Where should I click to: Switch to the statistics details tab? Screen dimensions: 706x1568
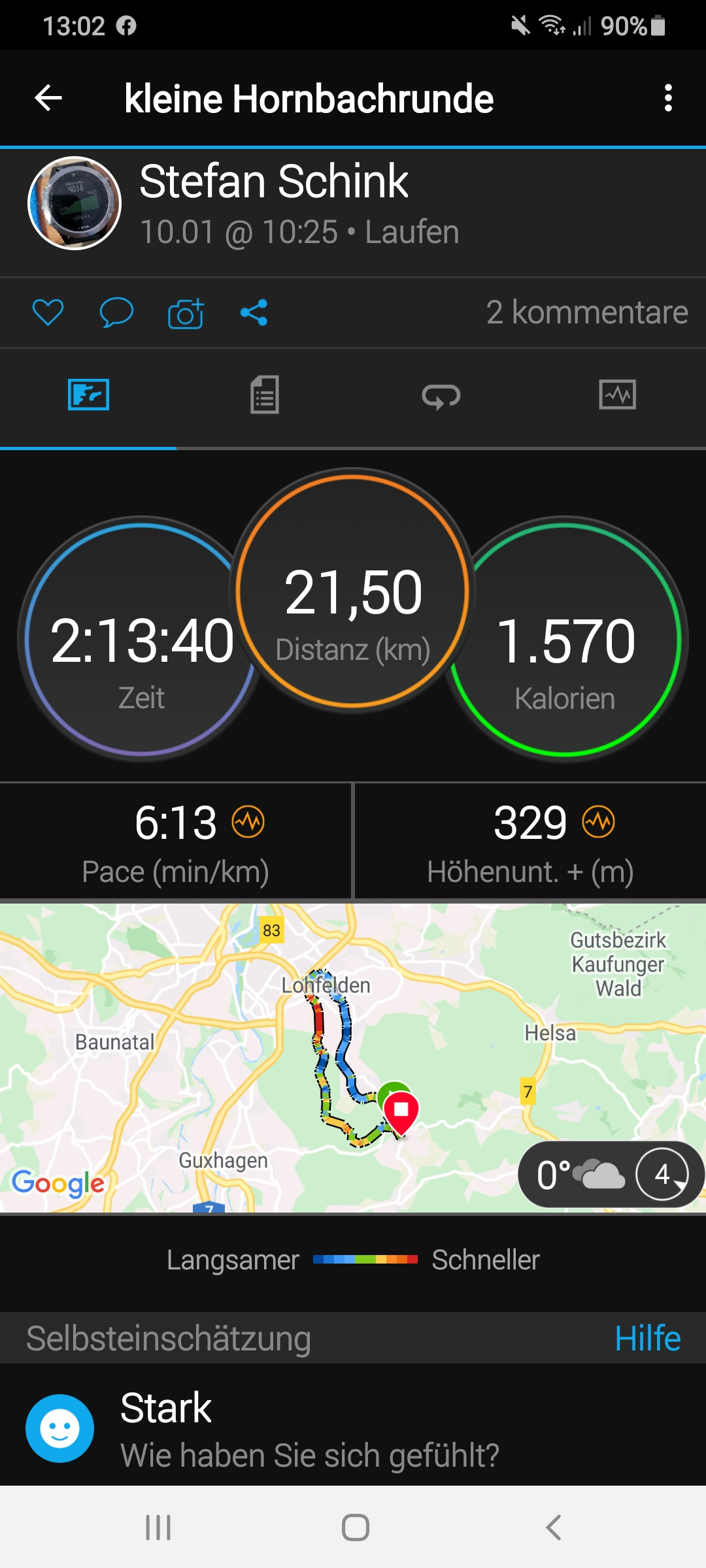[265, 395]
